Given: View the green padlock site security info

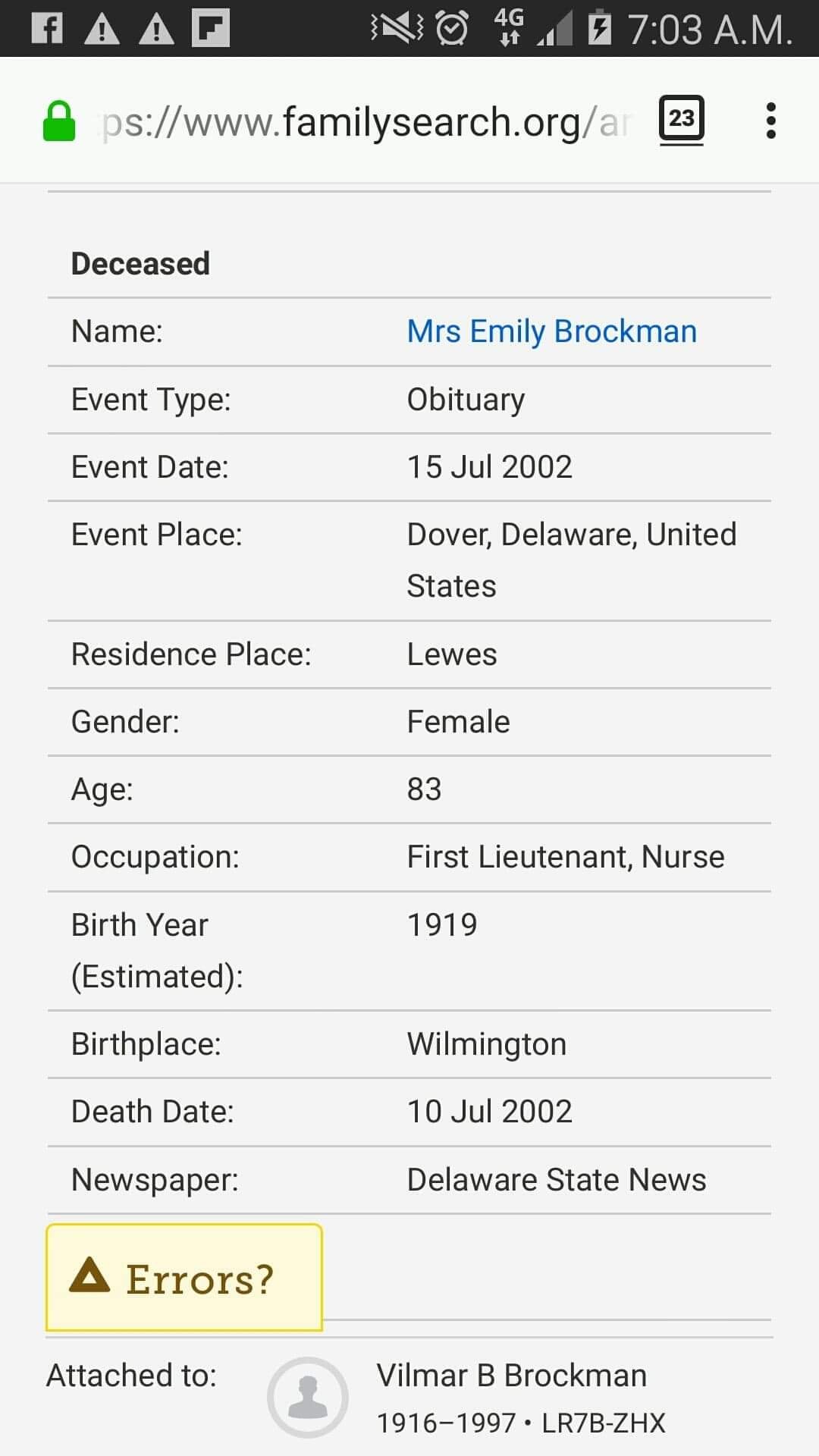Looking at the screenshot, I should (59, 121).
